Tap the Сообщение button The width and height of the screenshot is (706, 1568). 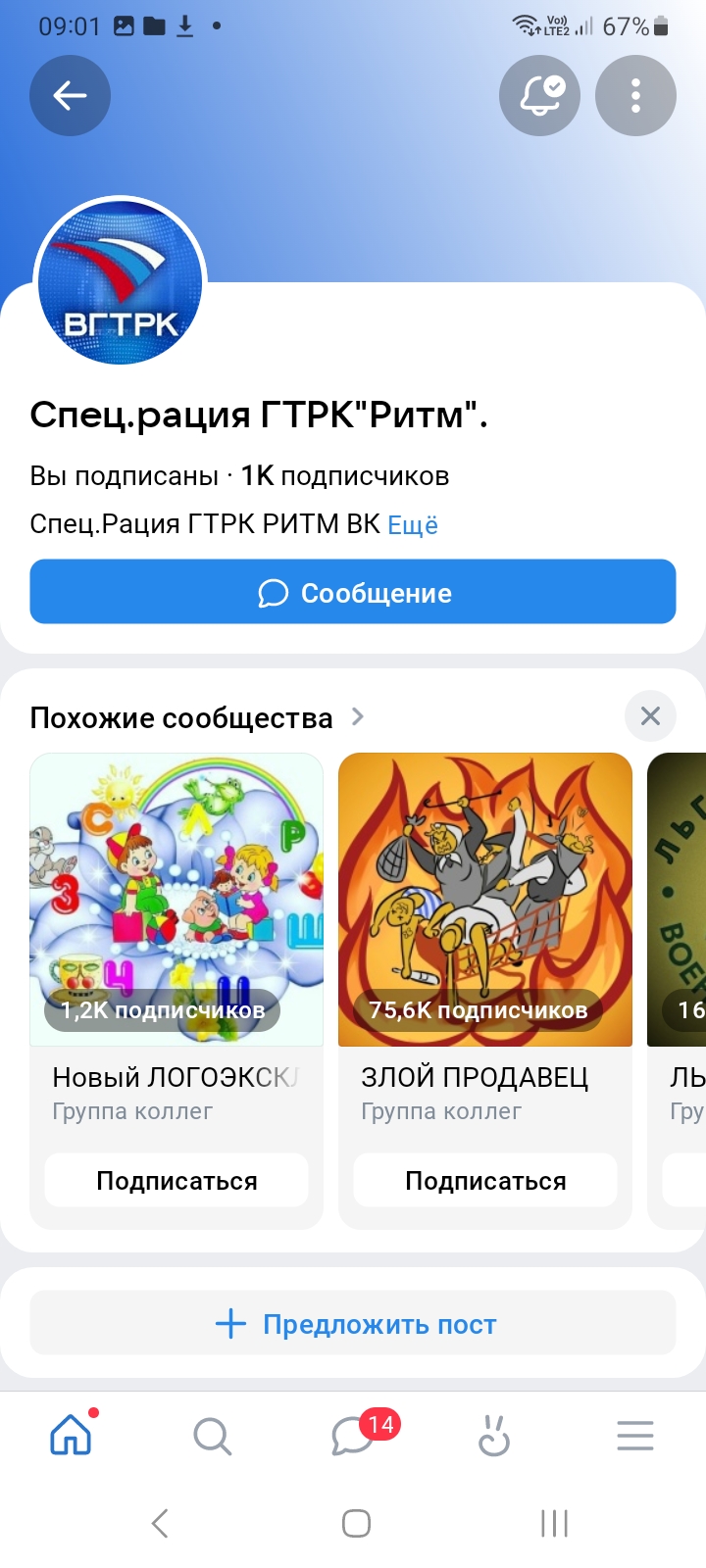(353, 592)
